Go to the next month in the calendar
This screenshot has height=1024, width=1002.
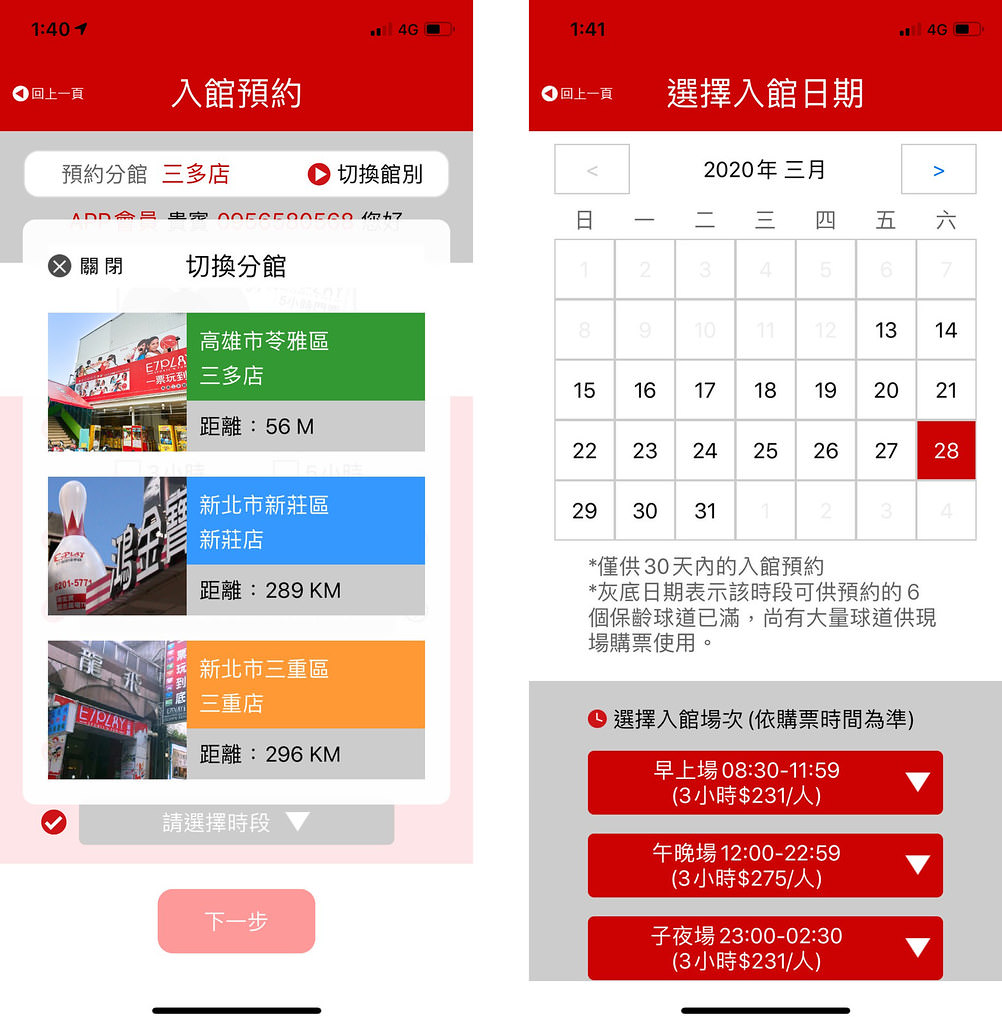[938, 170]
